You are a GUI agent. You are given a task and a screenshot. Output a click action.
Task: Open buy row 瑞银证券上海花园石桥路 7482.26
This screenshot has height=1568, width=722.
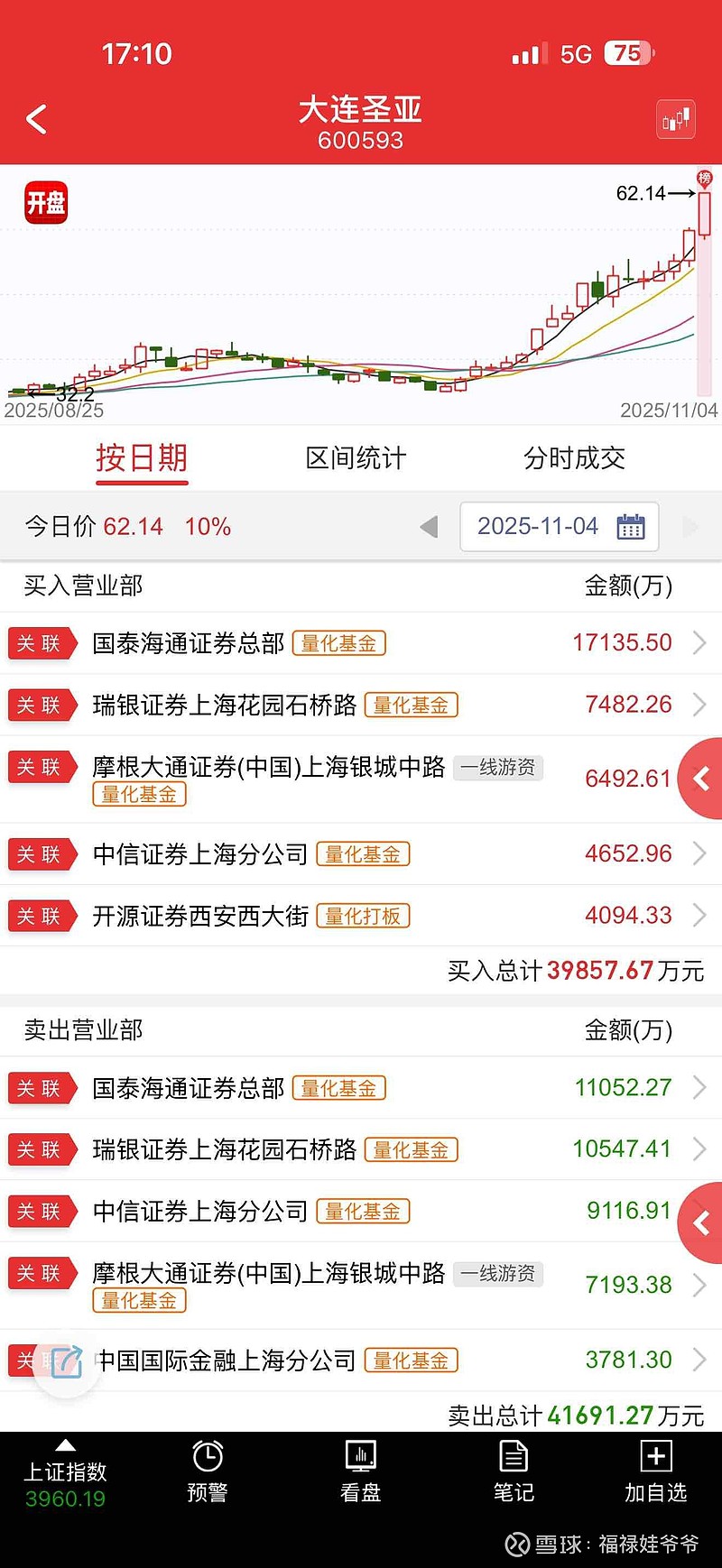361,705
